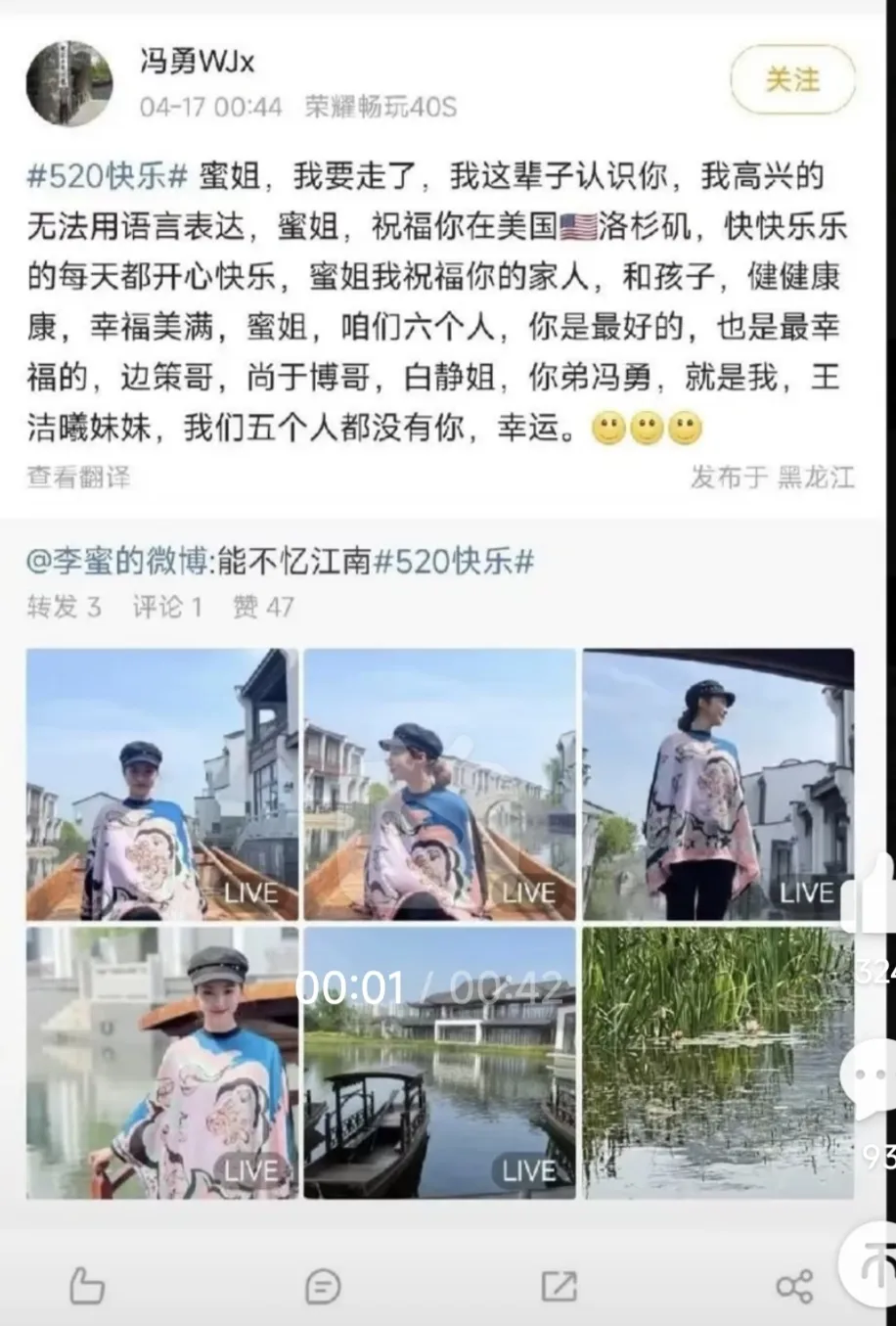Viewport: 896px width, 1326px height.
Task: Repost using the square arrow icon
Action: [x=559, y=1285]
